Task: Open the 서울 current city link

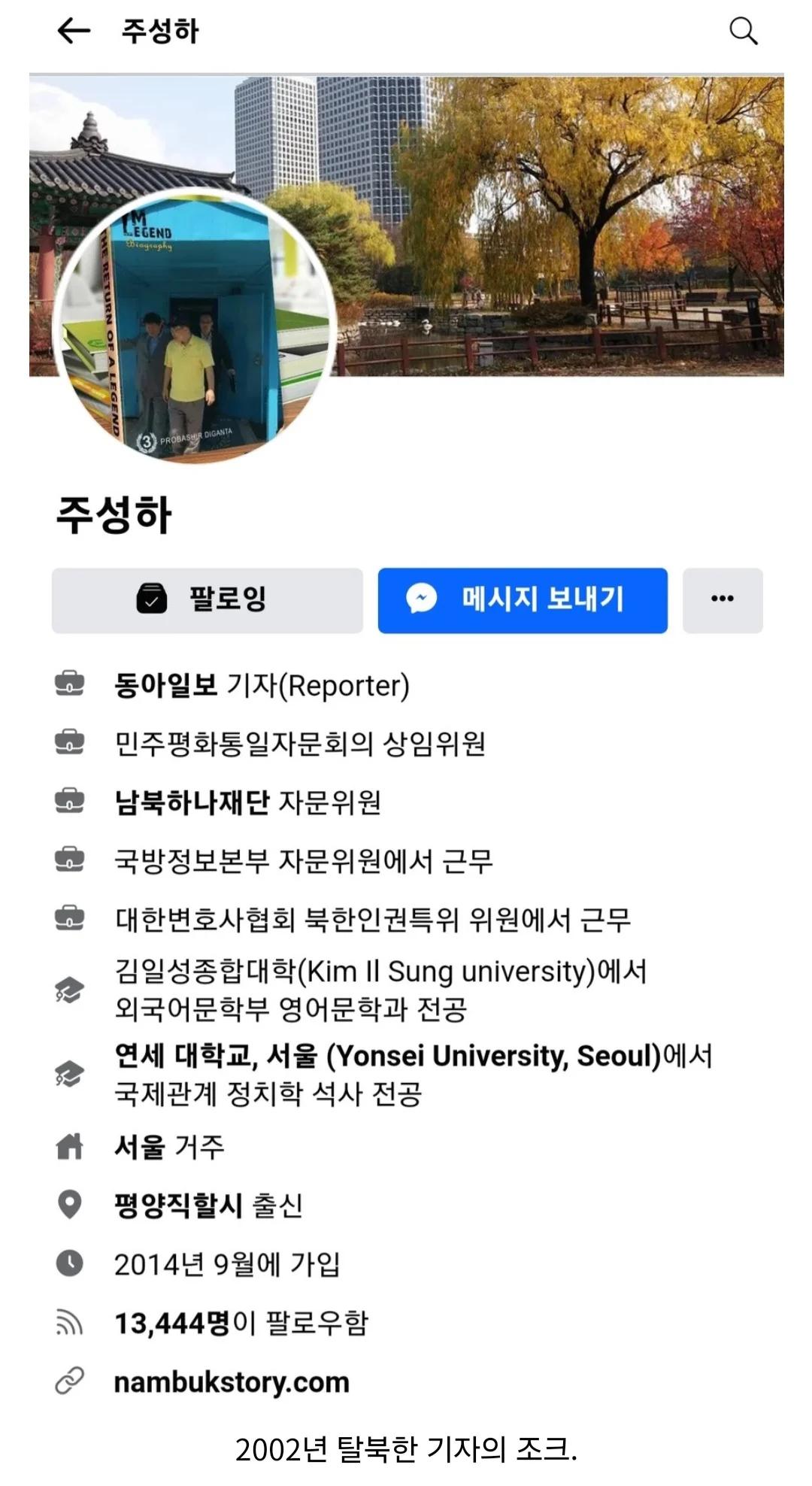Action: coord(140,1147)
